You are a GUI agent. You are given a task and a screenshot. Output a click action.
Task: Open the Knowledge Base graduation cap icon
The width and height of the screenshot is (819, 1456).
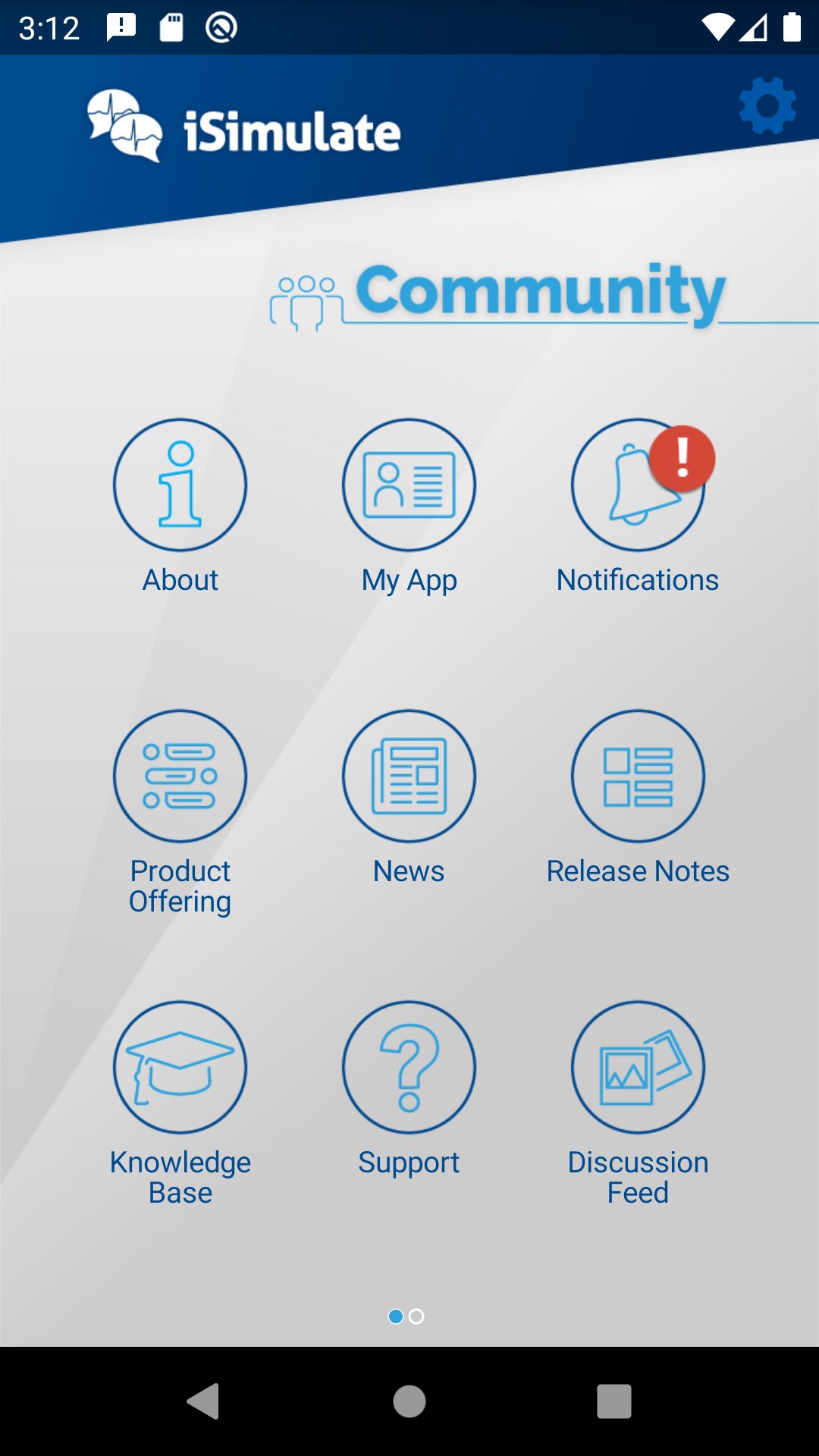coord(180,1067)
